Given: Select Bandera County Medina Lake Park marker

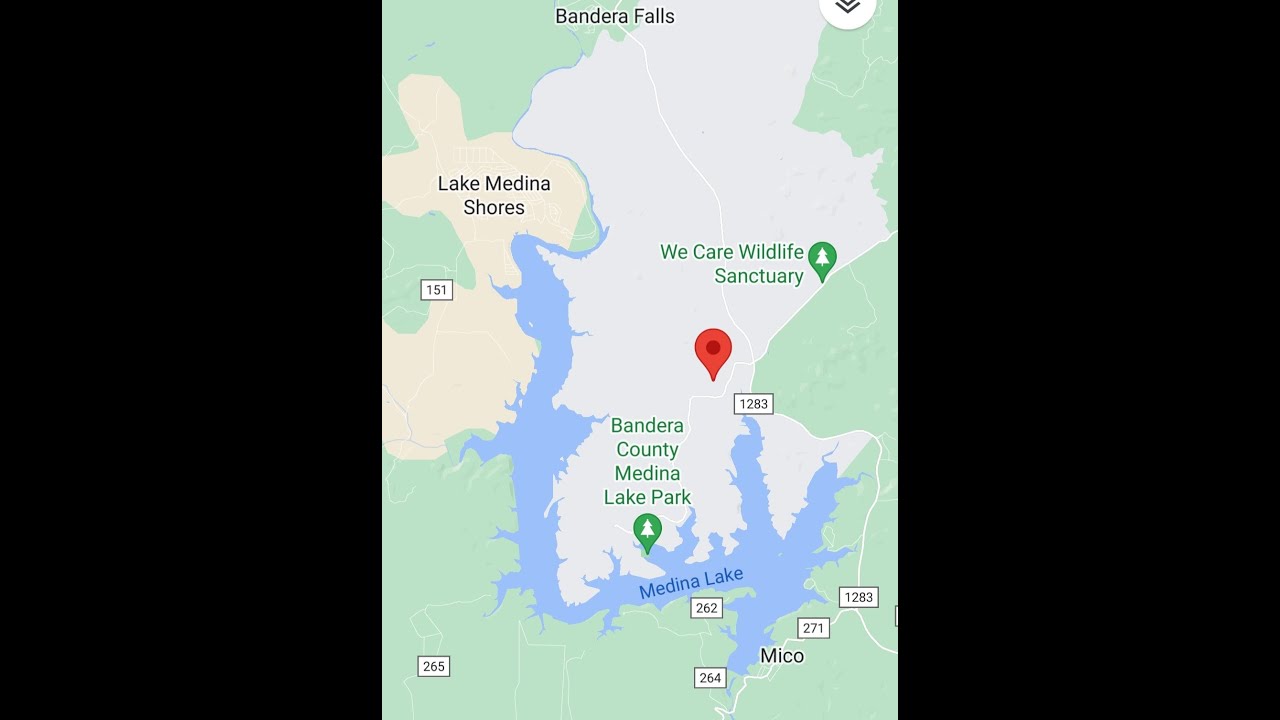Looking at the screenshot, I should (648, 532).
